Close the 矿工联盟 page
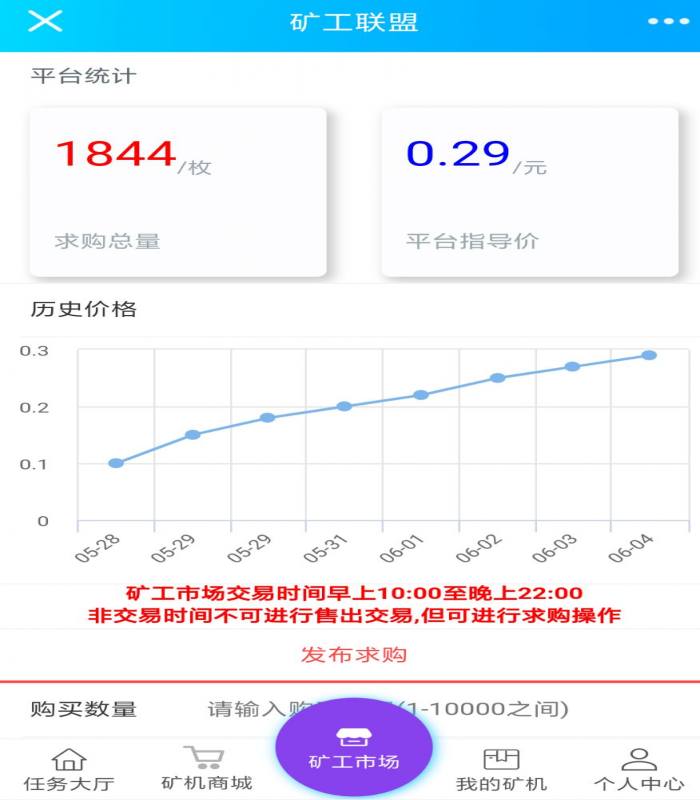 point(44,21)
